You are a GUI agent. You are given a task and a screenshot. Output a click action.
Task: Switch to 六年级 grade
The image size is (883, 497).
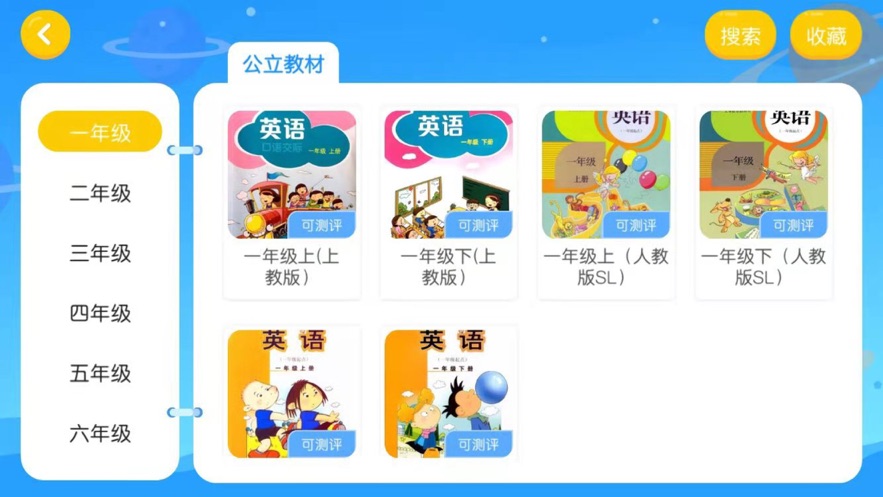(x=100, y=433)
